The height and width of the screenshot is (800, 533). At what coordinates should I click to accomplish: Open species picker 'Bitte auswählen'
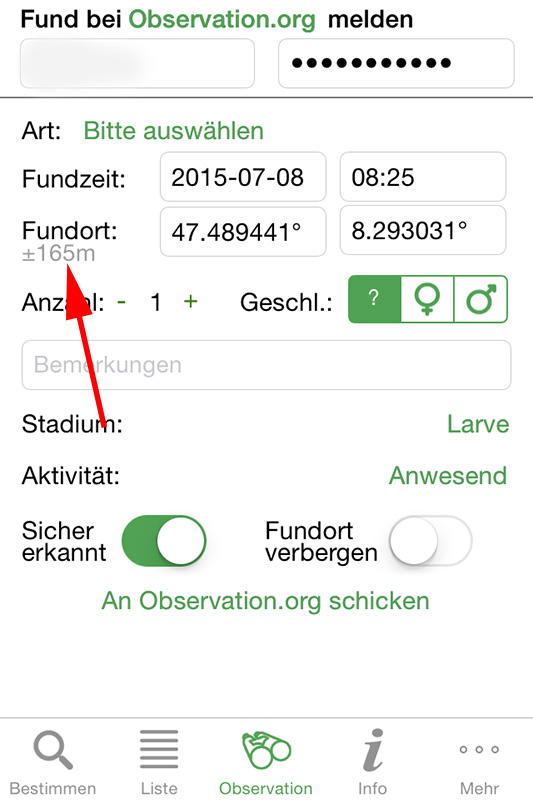click(173, 131)
